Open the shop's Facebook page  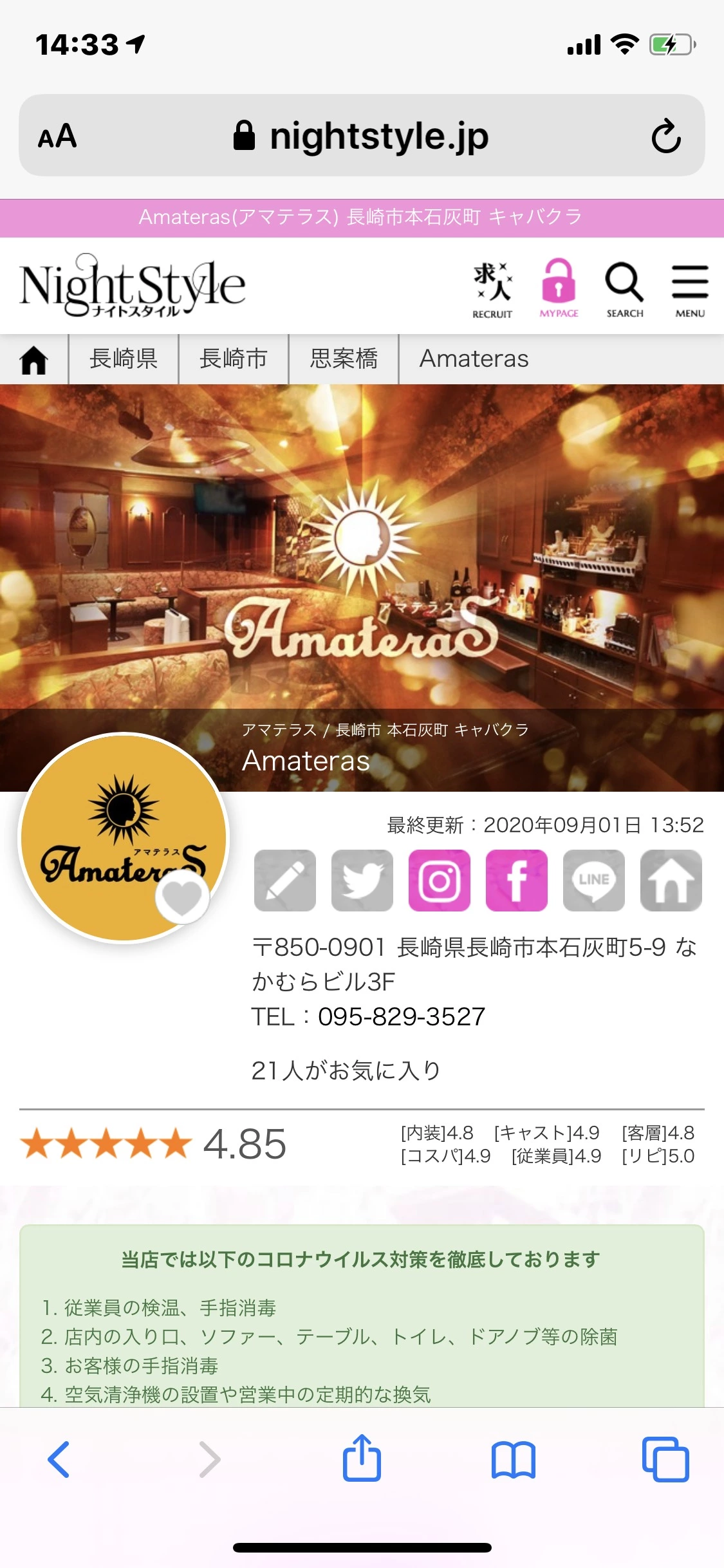pyautogui.click(x=517, y=880)
